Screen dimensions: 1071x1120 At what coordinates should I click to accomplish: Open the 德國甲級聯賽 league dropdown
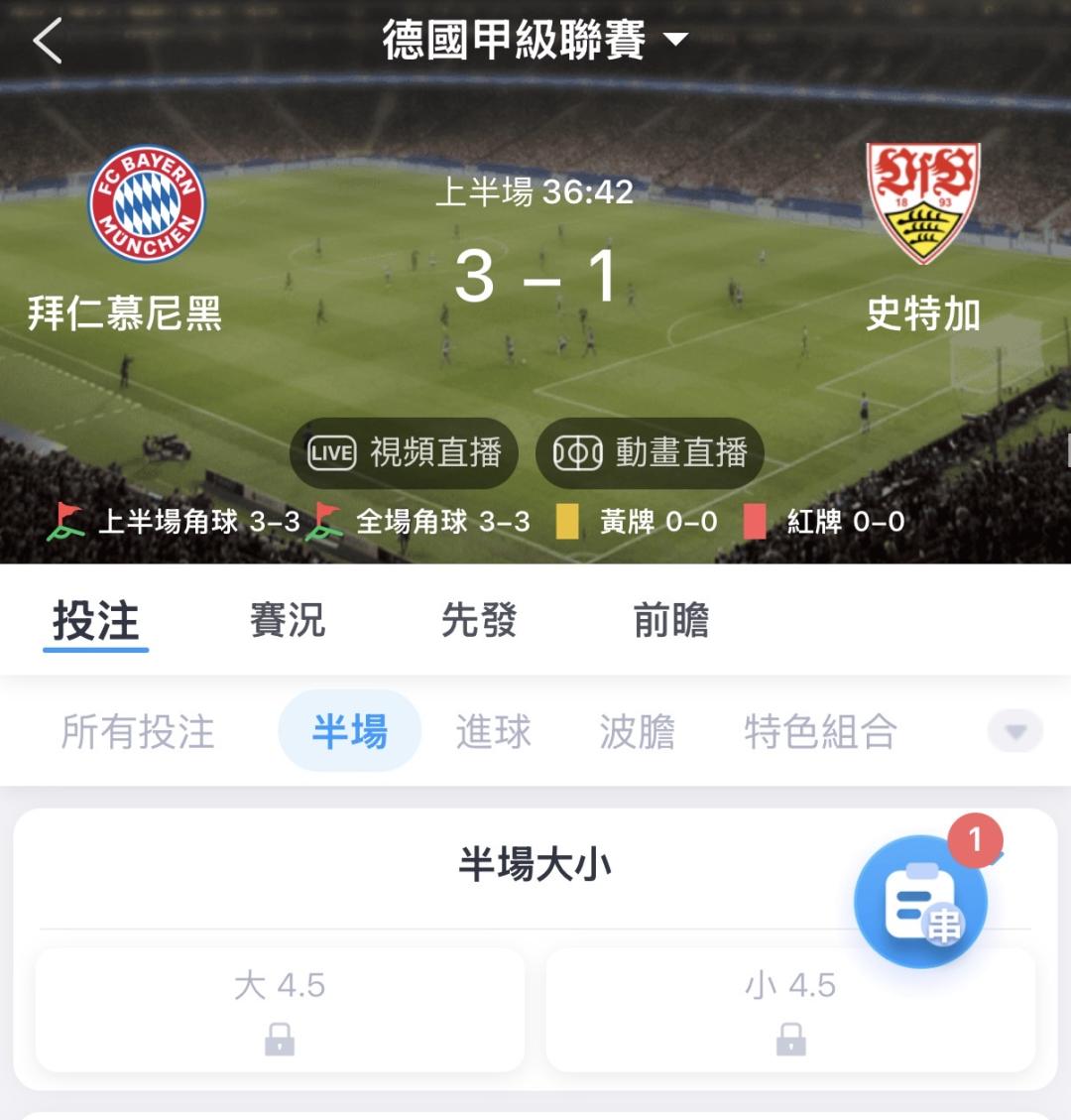pos(535,40)
